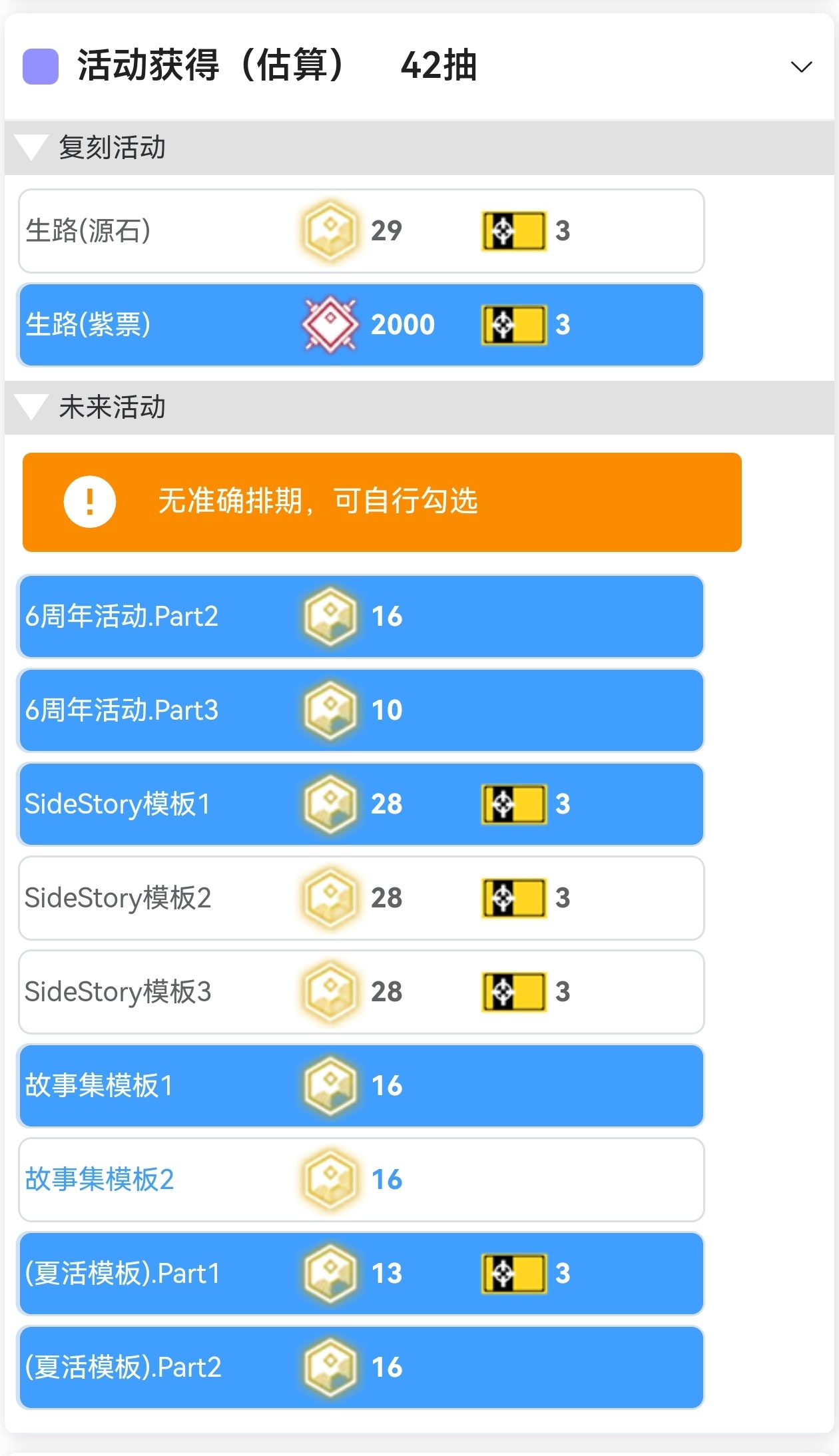Select 故事集模板2
Screen dimensions: 839x1456
(x=360, y=1180)
